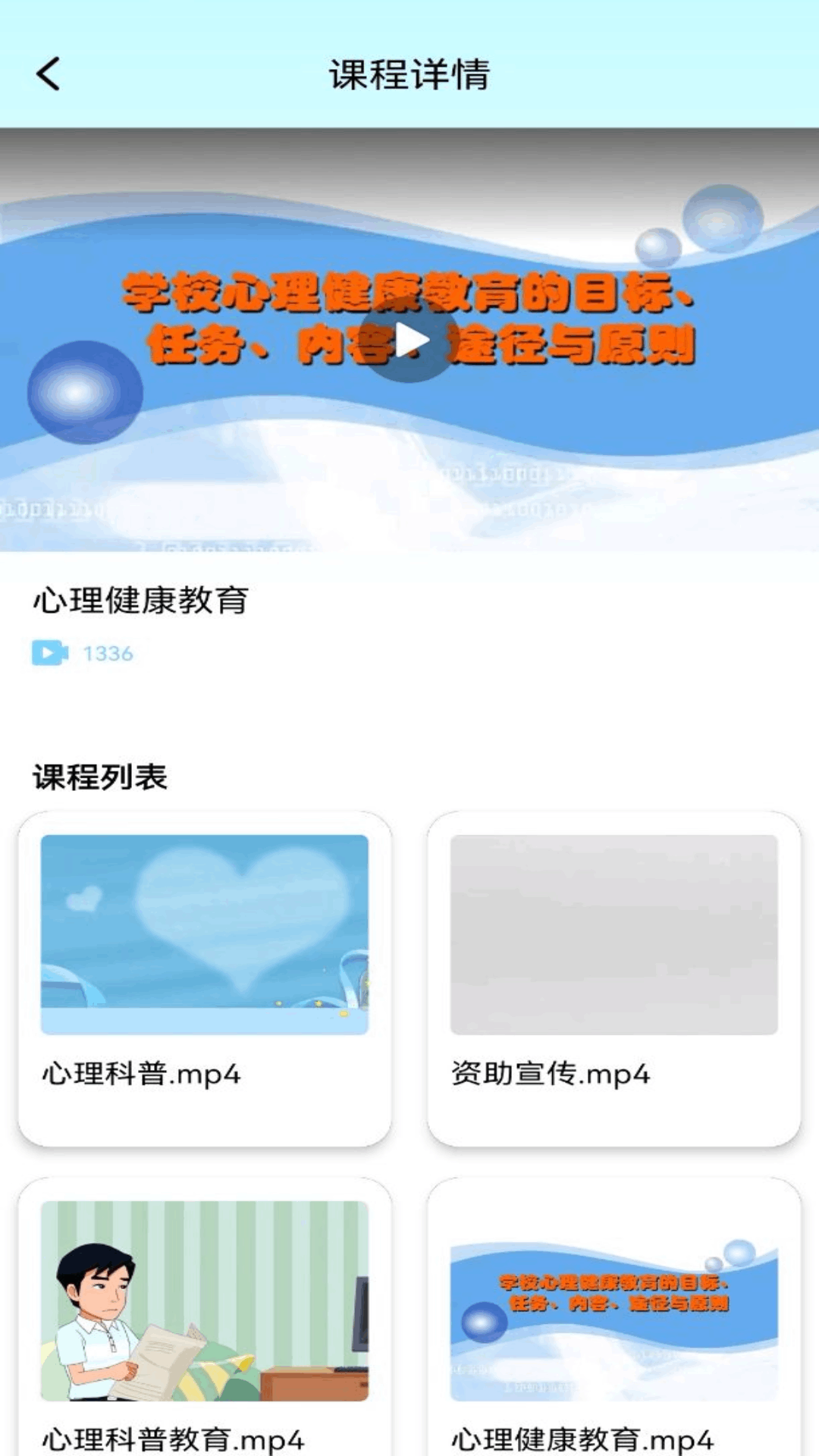819x1456 pixels.
Task: Tap the 1336 view count number
Action: tap(107, 653)
